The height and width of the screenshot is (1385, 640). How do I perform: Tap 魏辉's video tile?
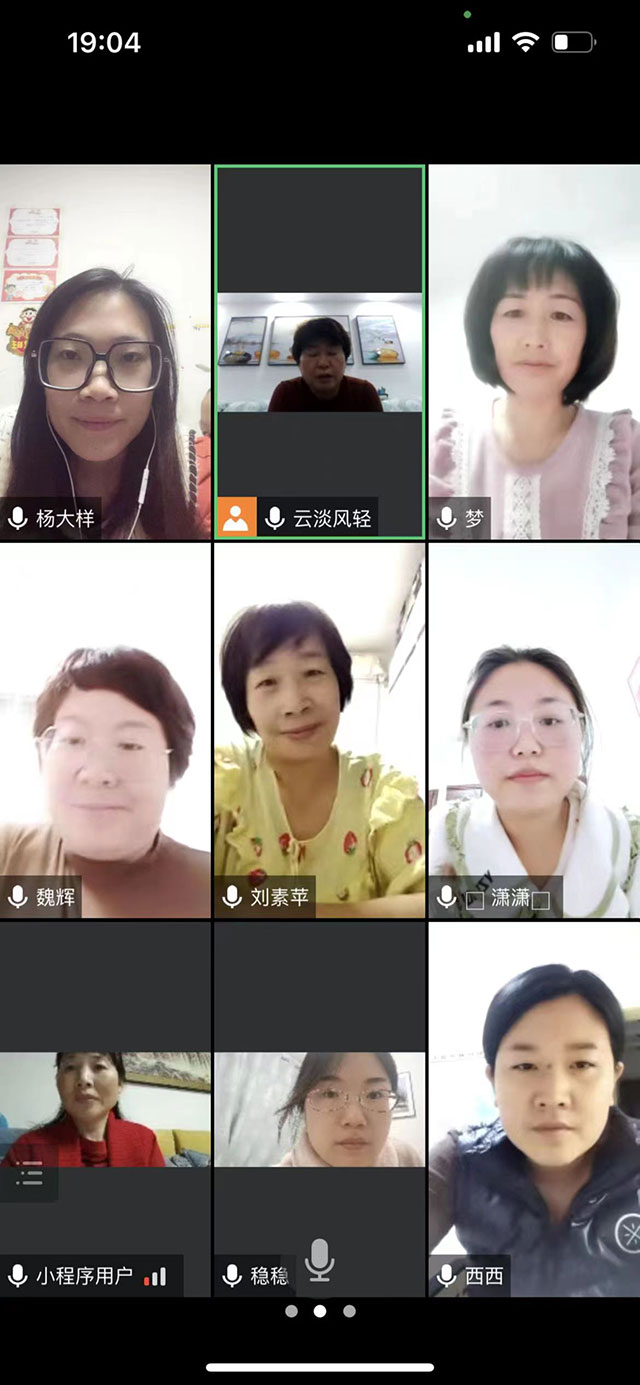[105, 730]
